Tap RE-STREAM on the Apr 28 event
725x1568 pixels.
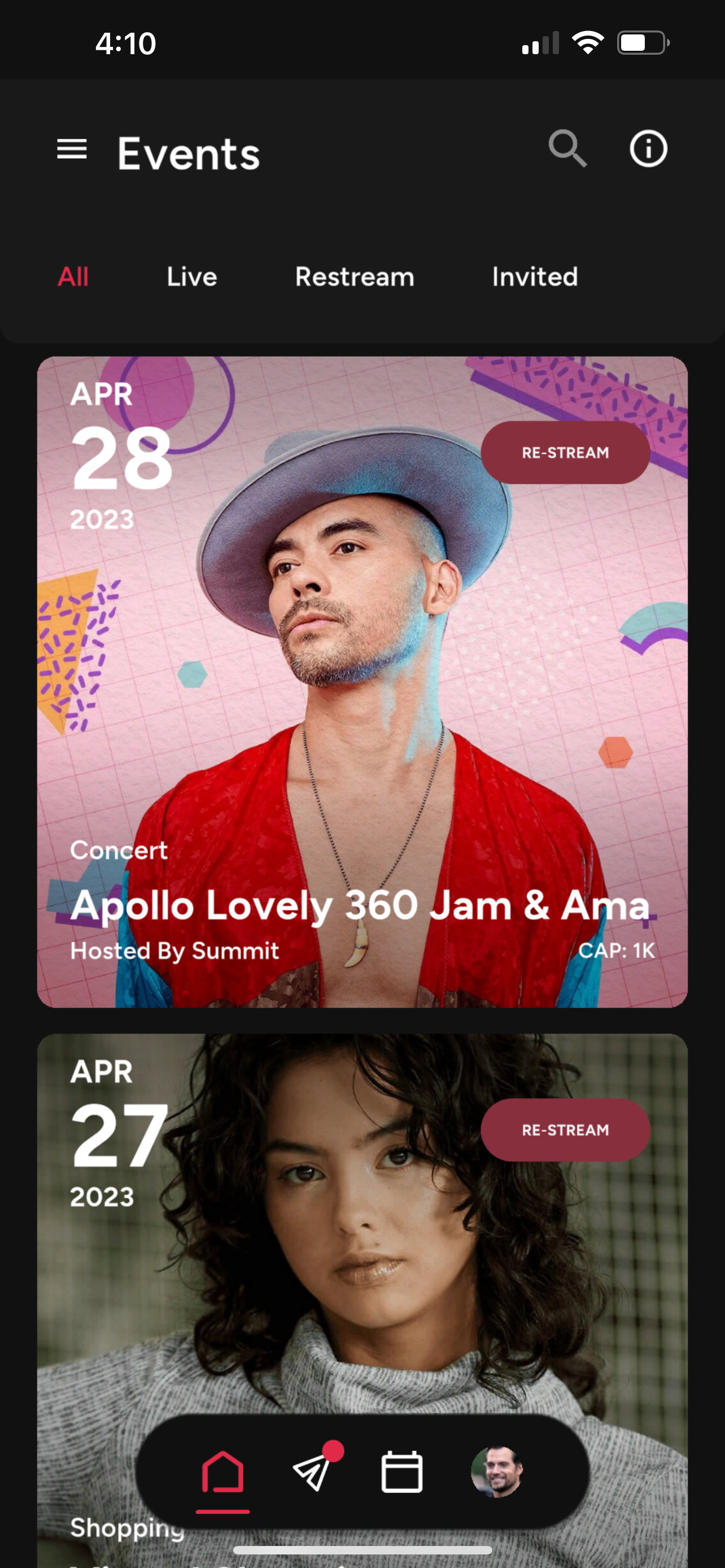(x=565, y=453)
